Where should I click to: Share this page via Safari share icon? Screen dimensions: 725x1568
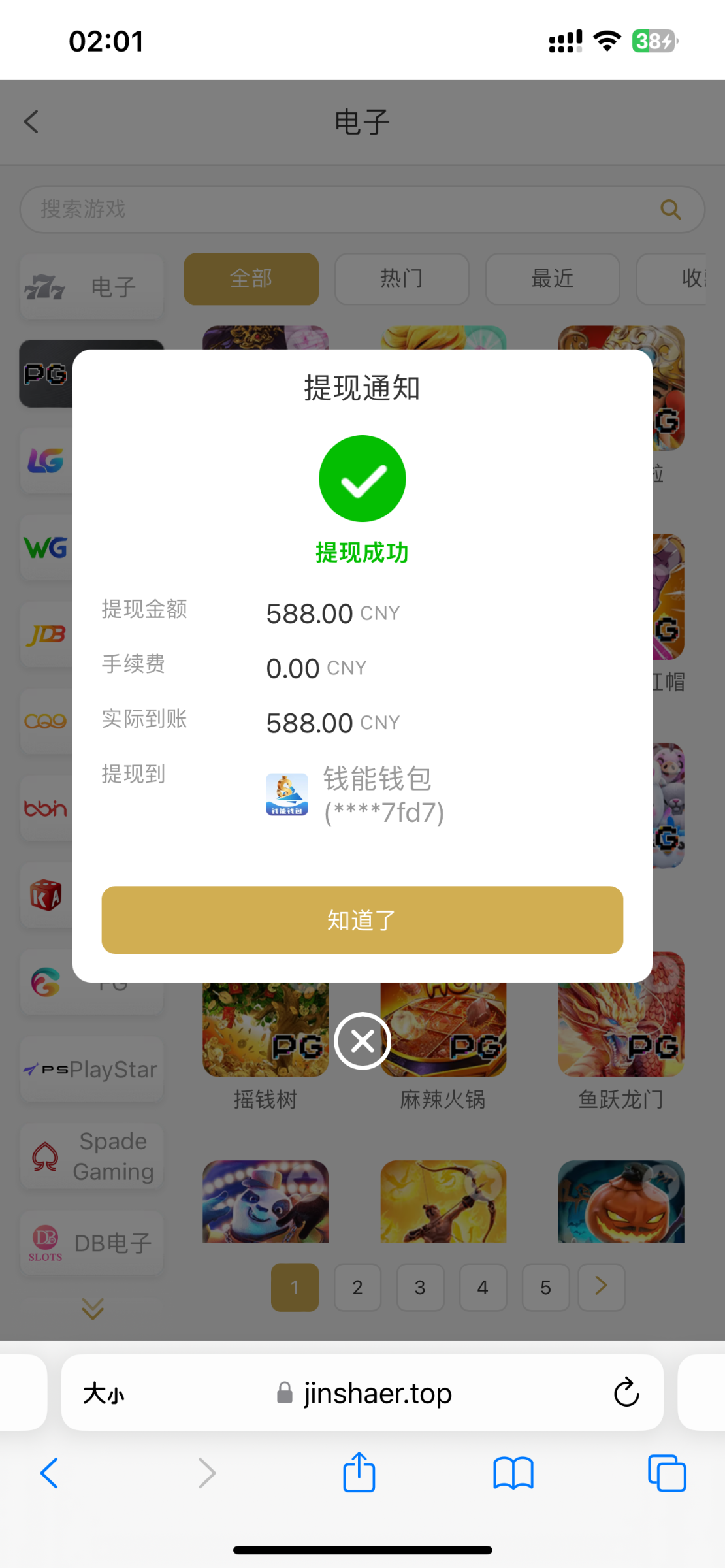[359, 1473]
